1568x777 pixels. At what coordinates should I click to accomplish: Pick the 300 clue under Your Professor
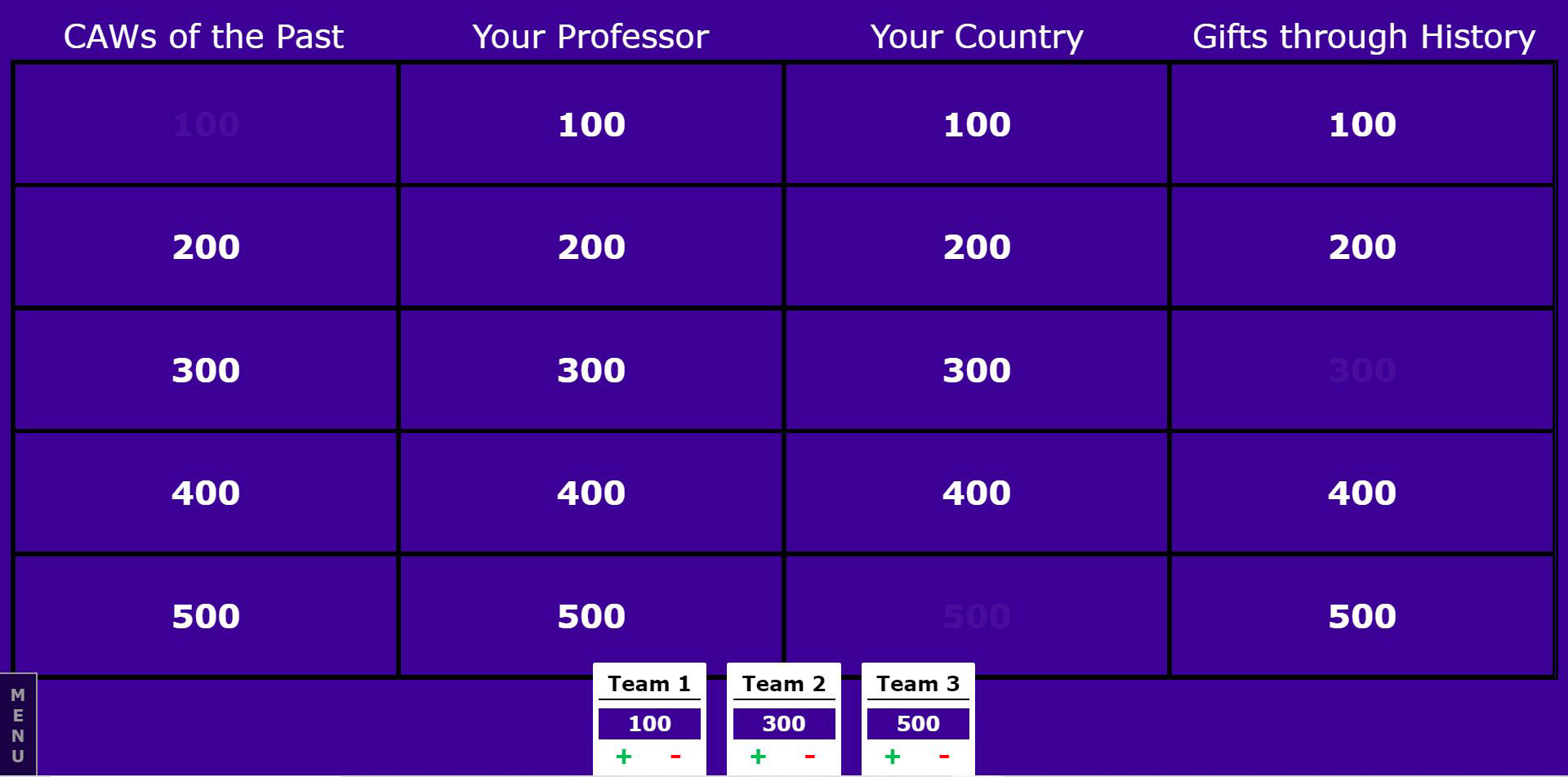[x=591, y=370]
